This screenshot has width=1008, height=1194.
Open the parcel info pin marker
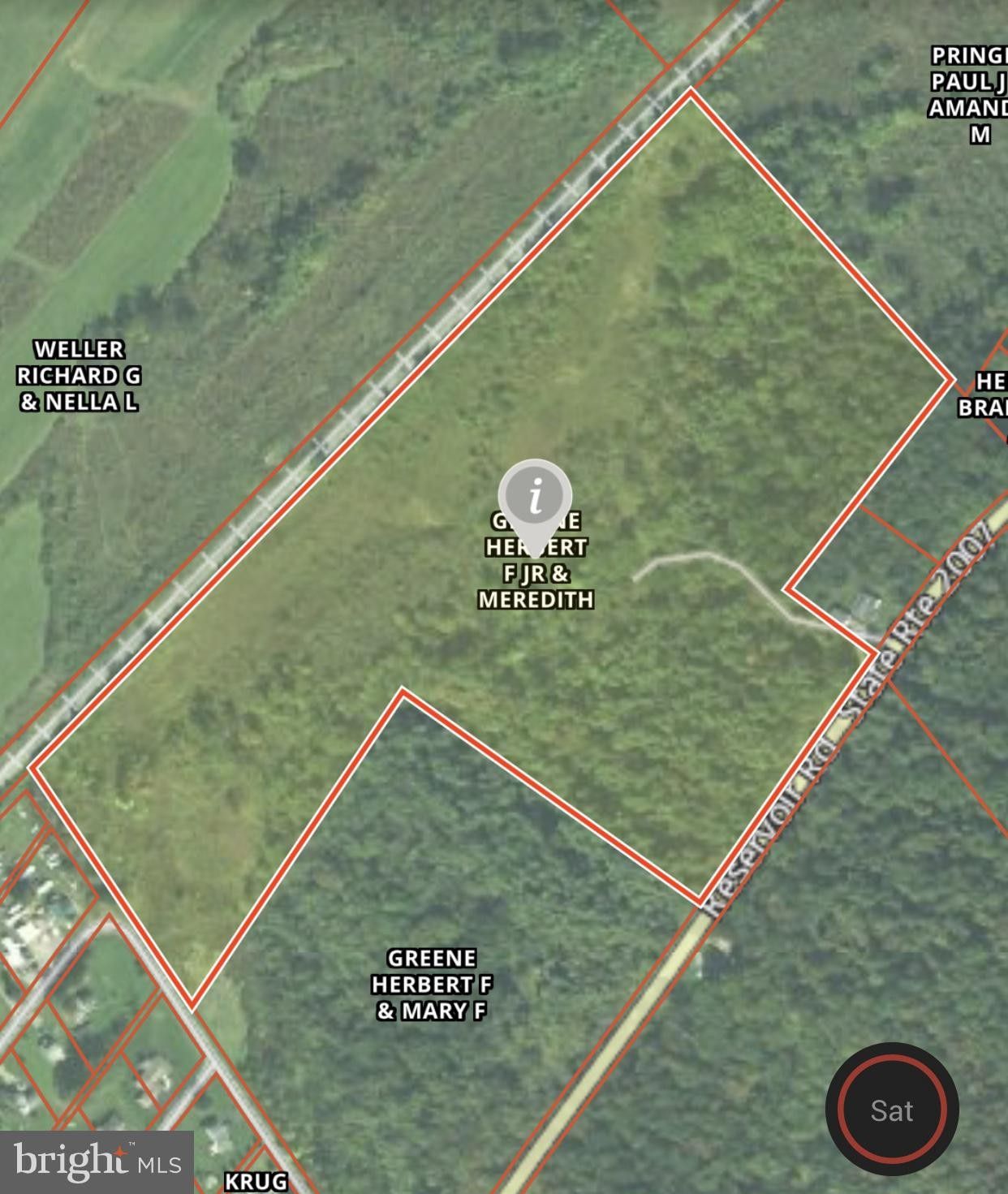(535, 495)
